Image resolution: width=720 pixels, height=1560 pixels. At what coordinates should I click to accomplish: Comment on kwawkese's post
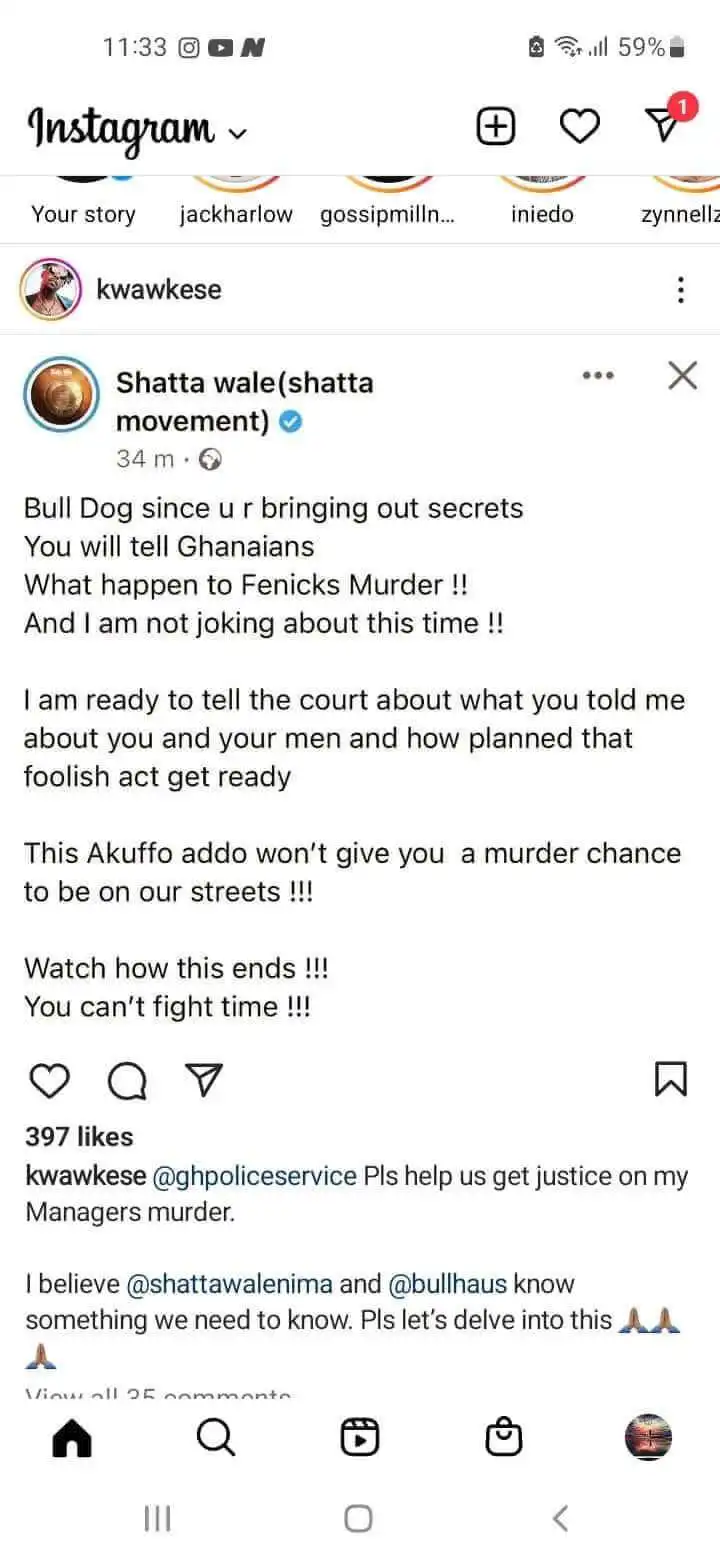127,1080
